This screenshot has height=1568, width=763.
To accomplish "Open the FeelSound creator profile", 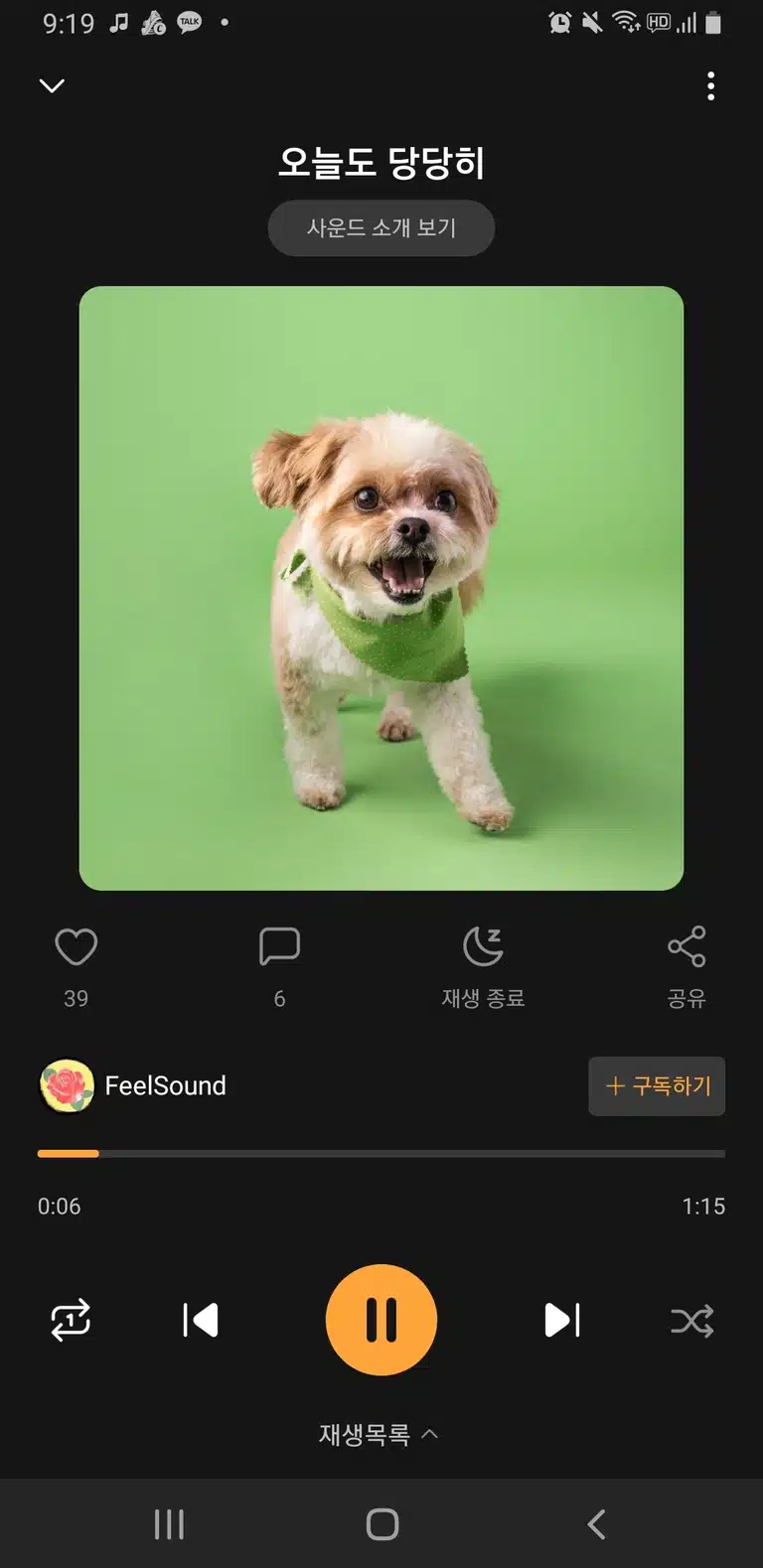I will click(x=133, y=1085).
